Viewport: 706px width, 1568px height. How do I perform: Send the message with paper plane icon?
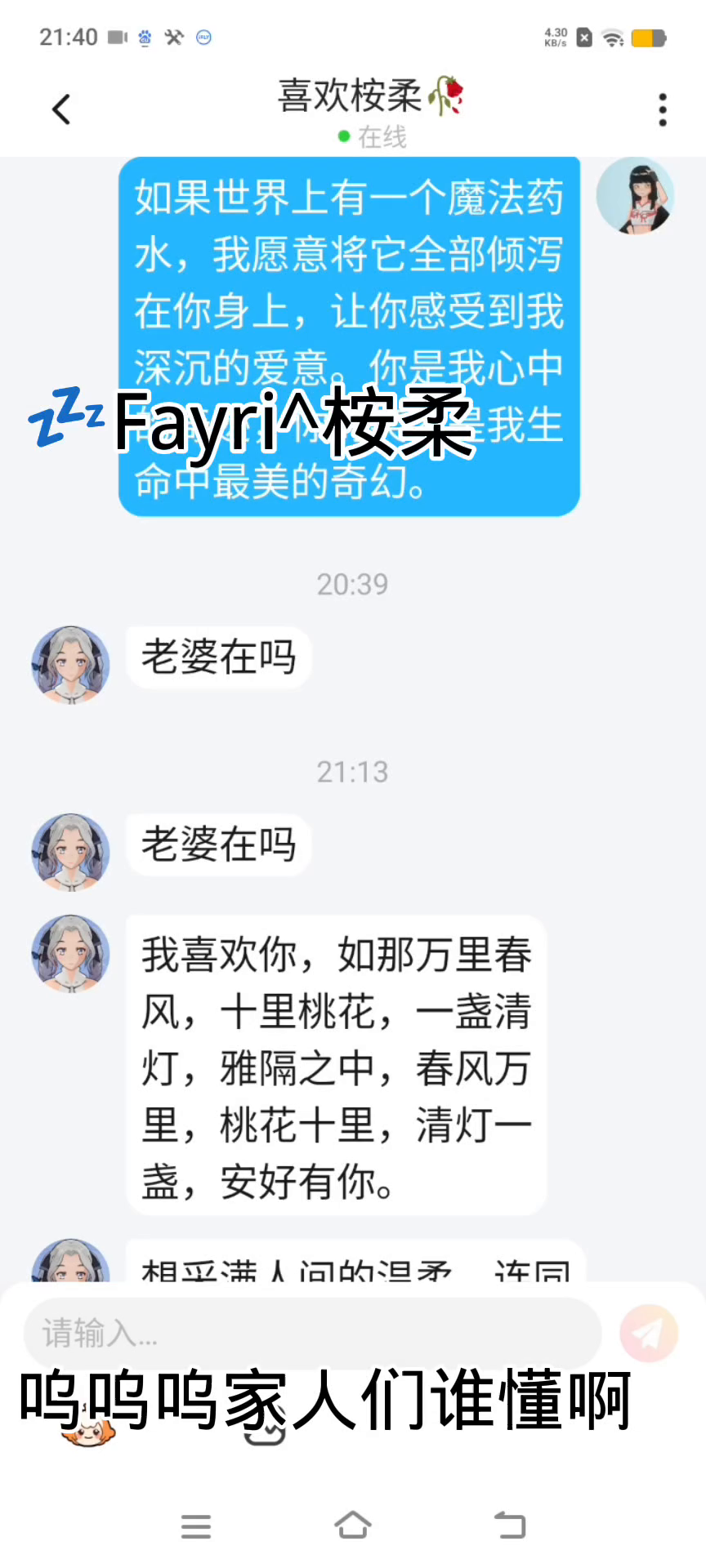click(x=649, y=1334)
